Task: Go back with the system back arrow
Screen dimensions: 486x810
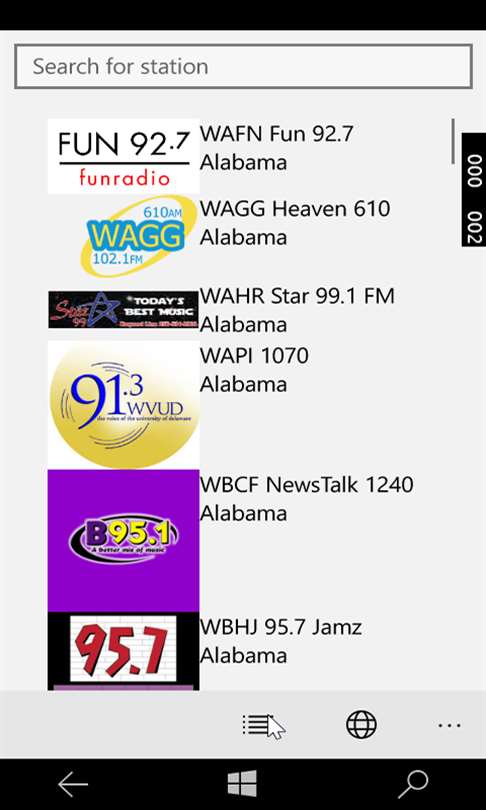Action: (73, 784)
